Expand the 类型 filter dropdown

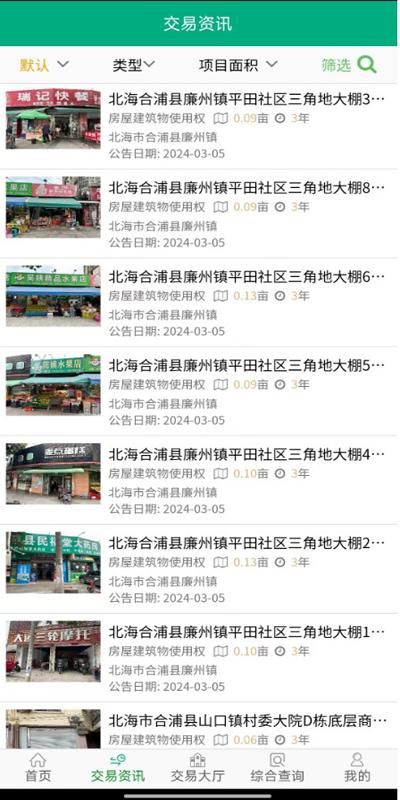tap(134, 65)
